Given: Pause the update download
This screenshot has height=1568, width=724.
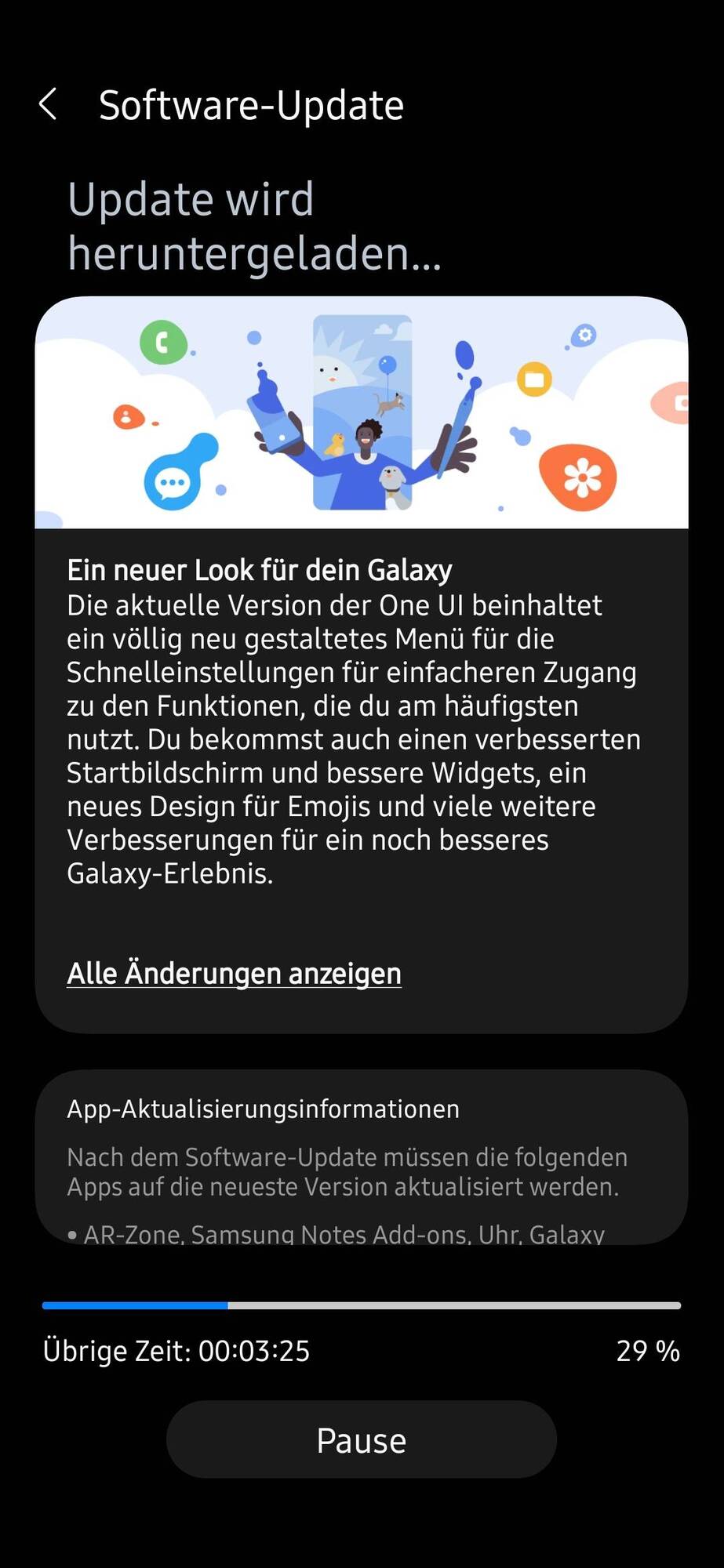Looking at the screenshot, I should pos(361,1440).
